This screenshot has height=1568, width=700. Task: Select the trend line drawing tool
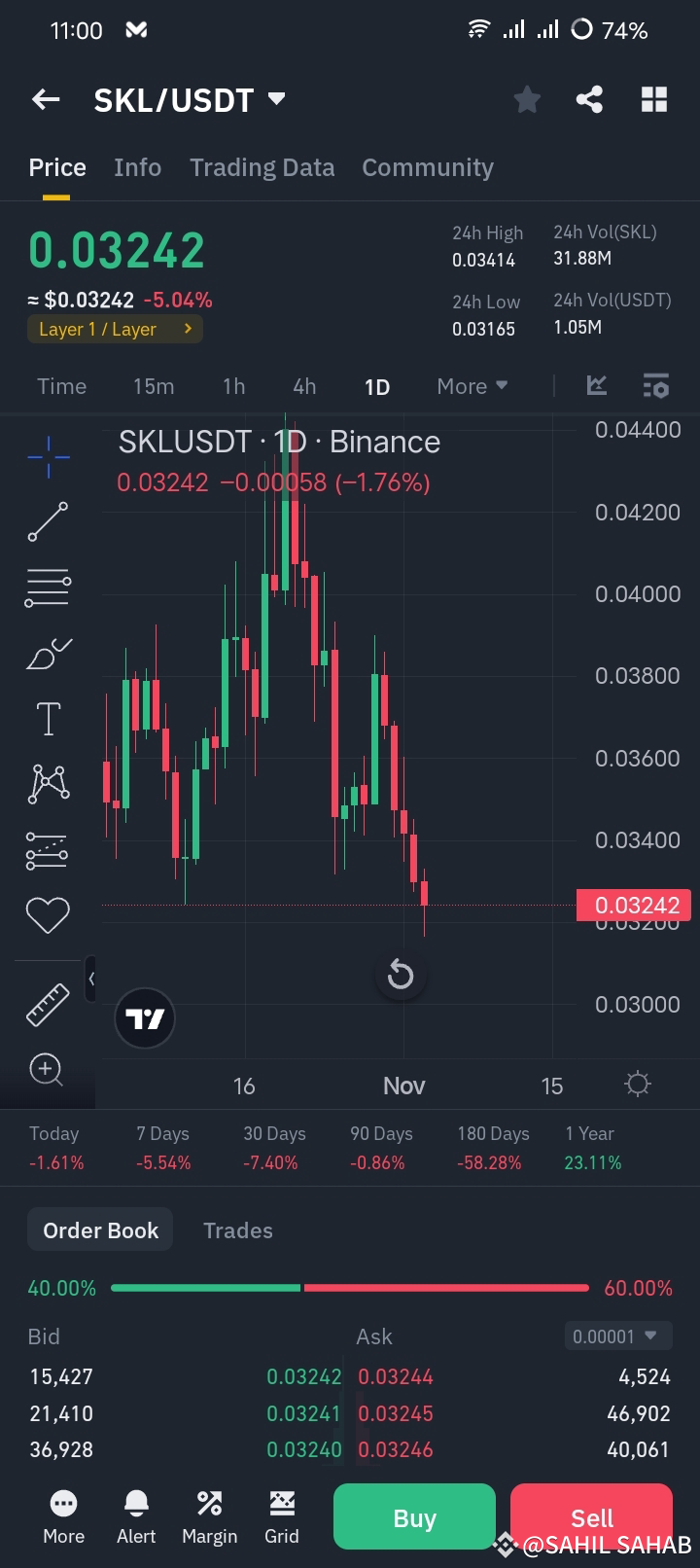[48, 521]
